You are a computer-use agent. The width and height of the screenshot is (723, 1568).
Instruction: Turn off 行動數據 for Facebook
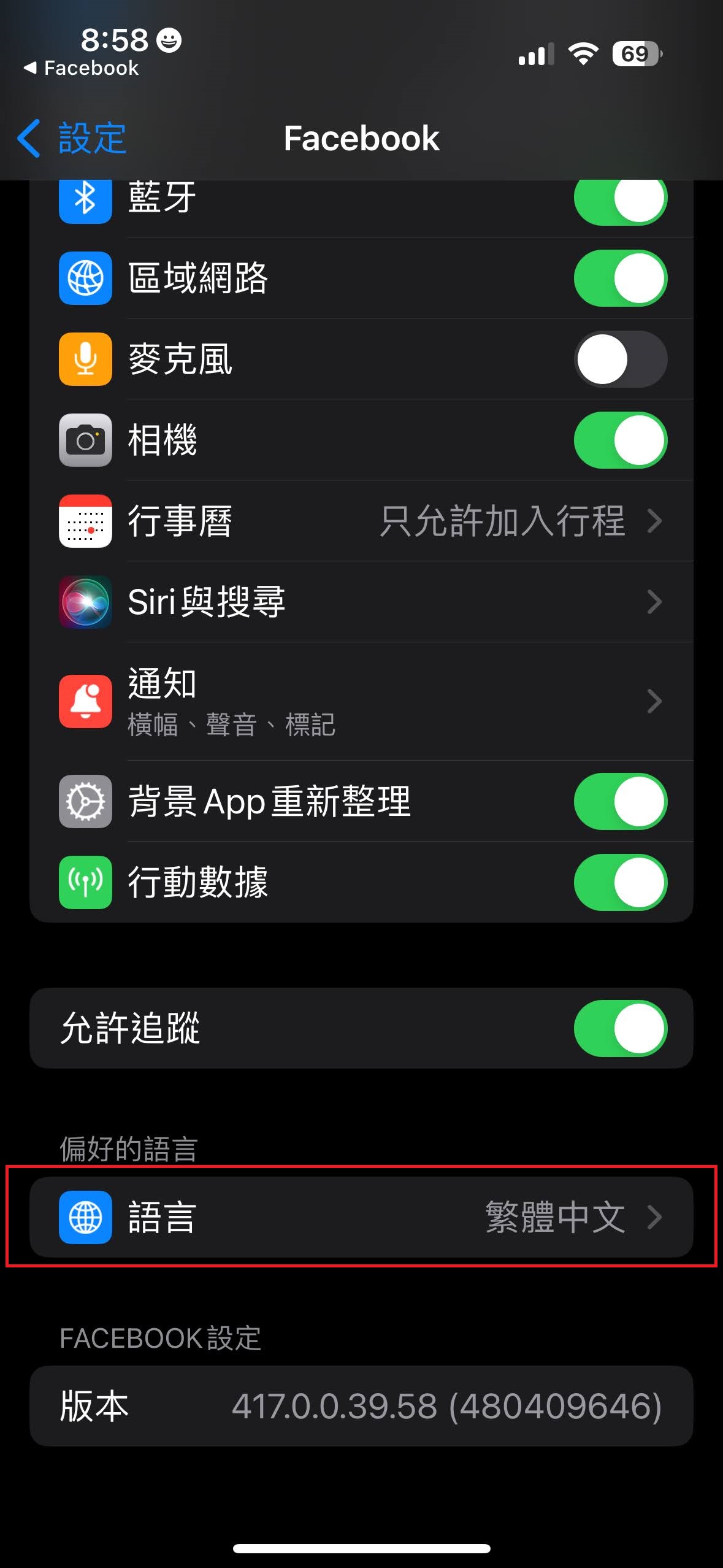pyautogui.click(x=620, y=882)
